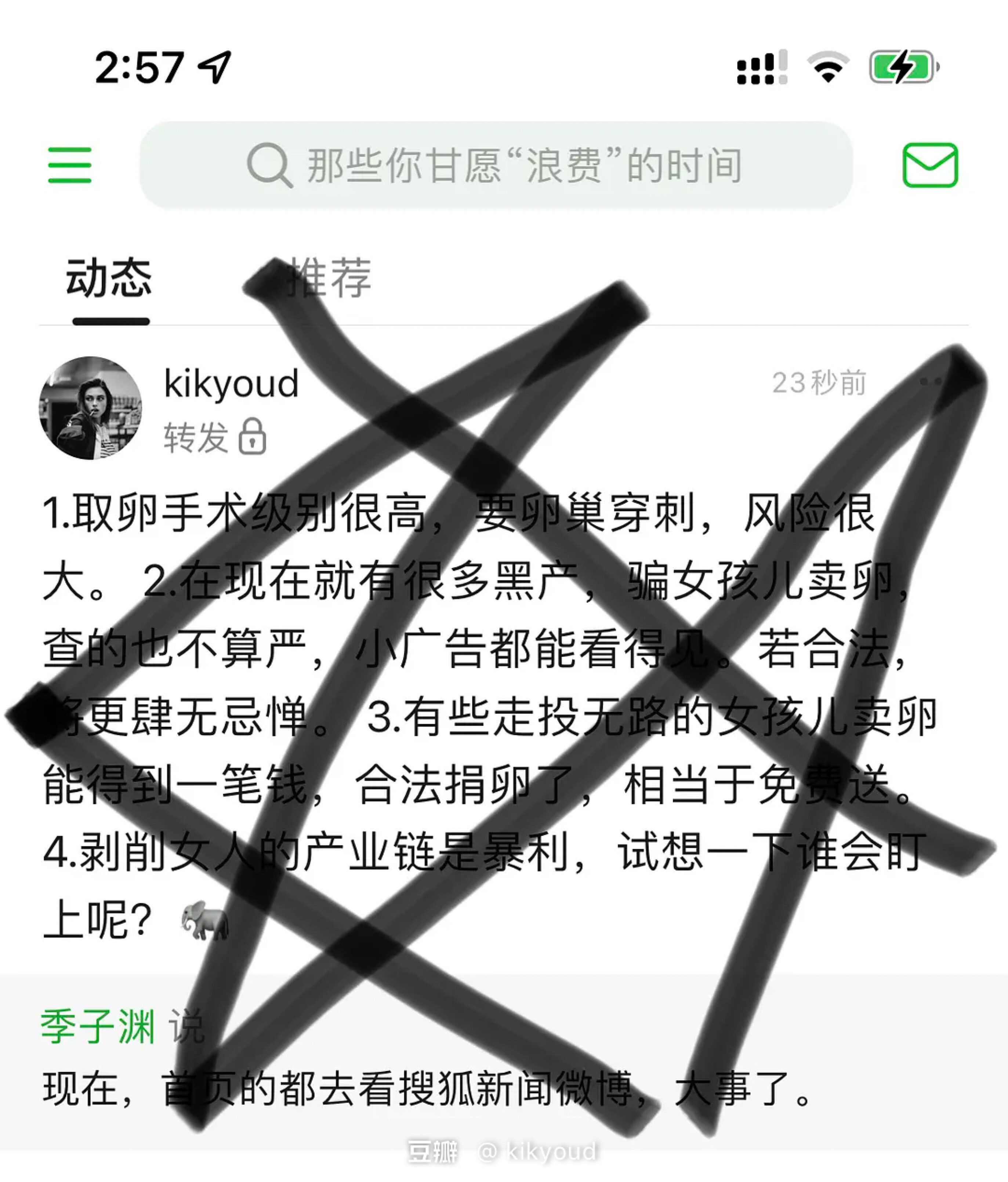
Task: Tap the search box at the top
Action: (496, 166)
